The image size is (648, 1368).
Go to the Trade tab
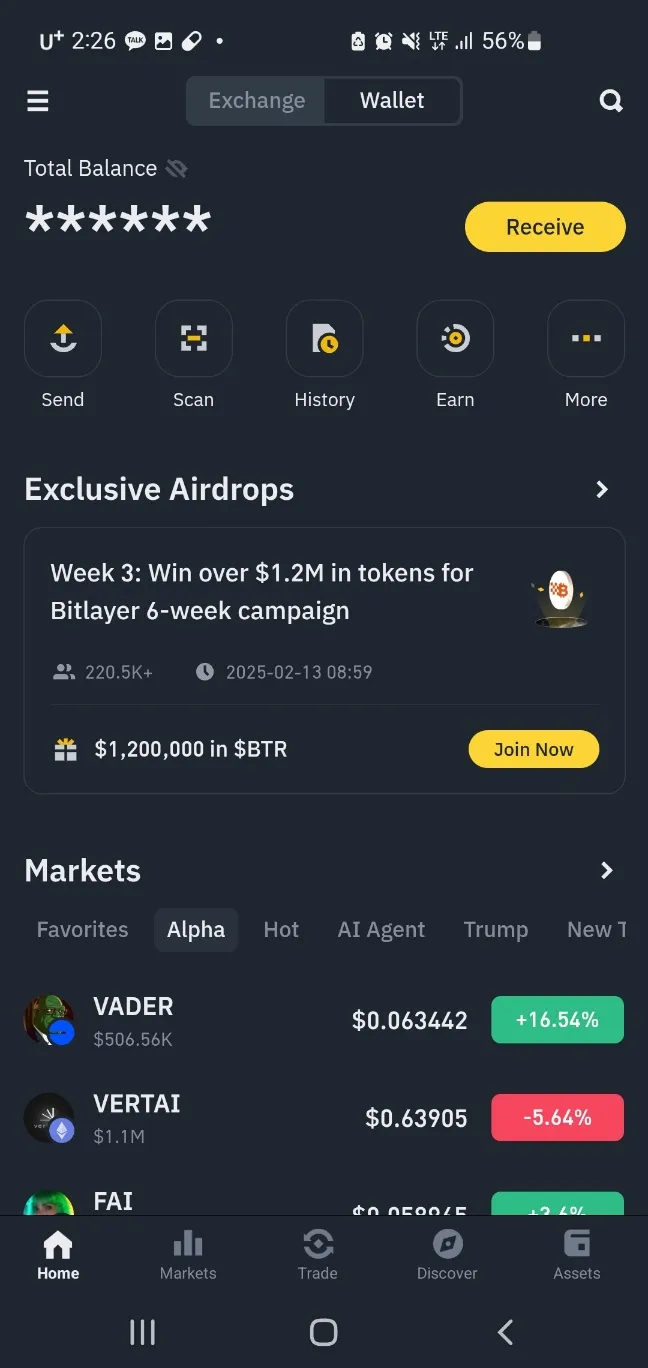(318, 1255)
